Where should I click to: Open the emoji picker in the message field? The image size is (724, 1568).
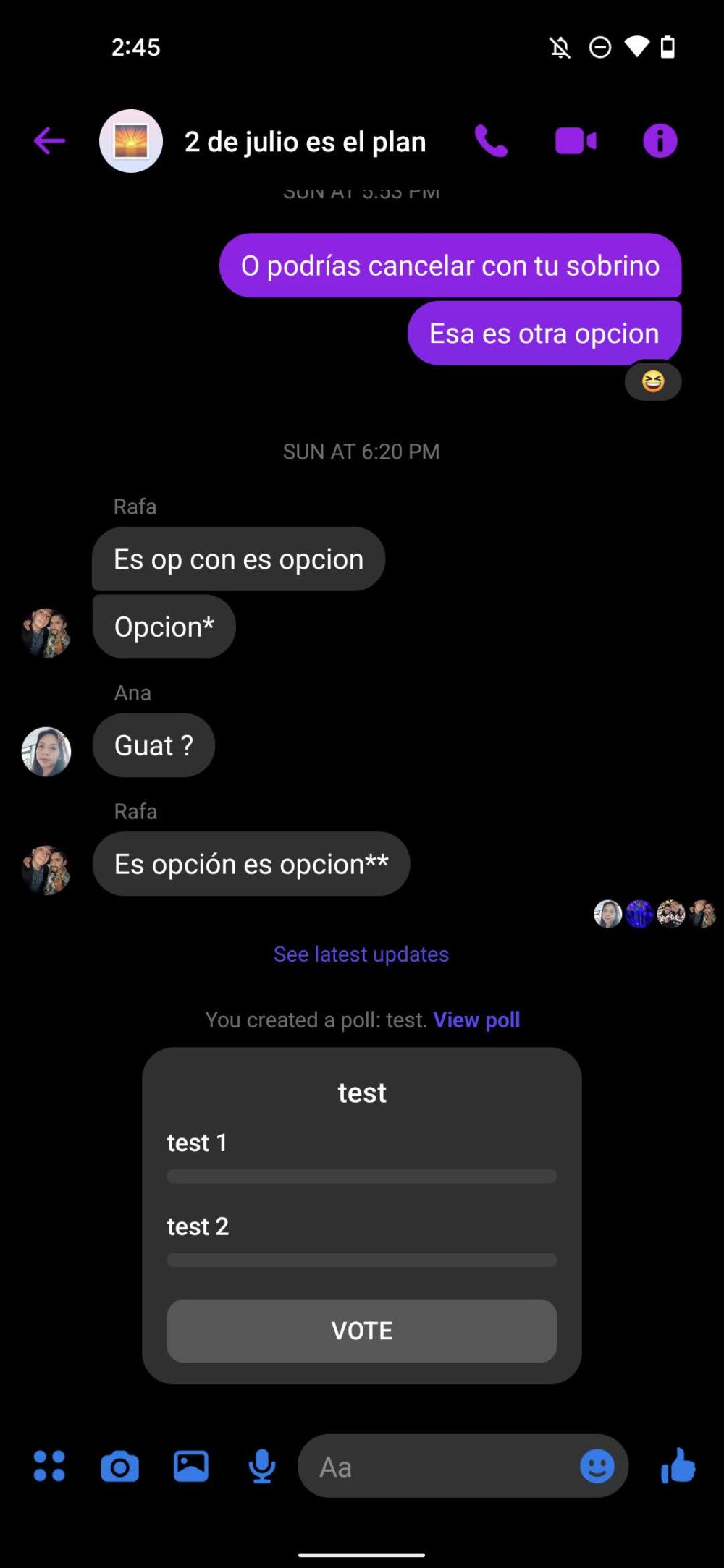coord(597,1467)
